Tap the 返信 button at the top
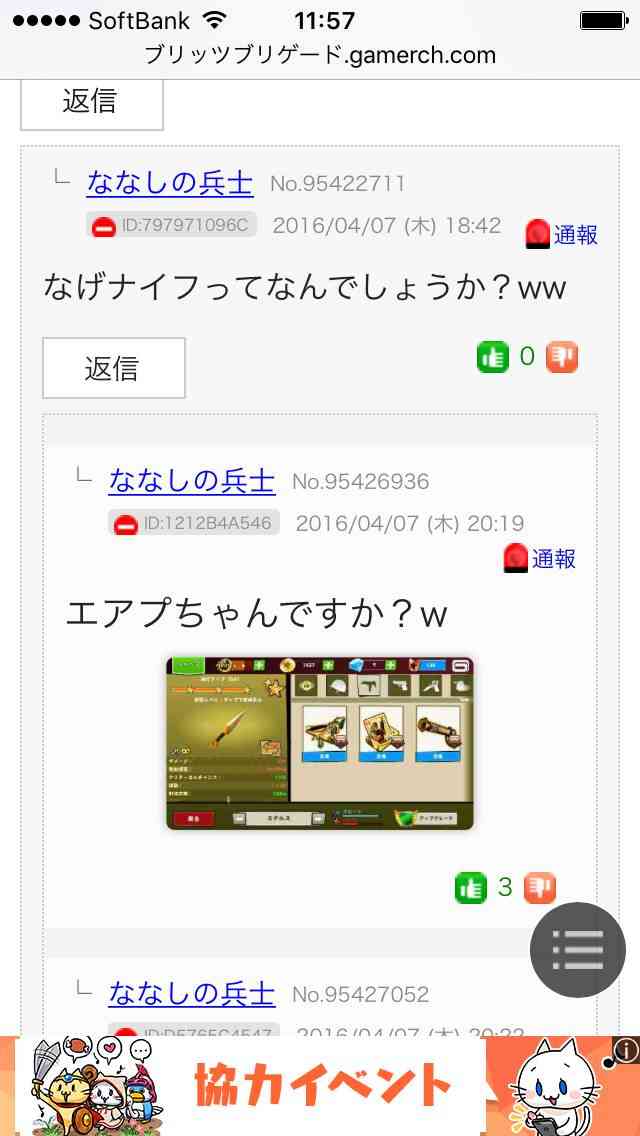Screen dimensions: 640x1136 click(x=91, y=103)
